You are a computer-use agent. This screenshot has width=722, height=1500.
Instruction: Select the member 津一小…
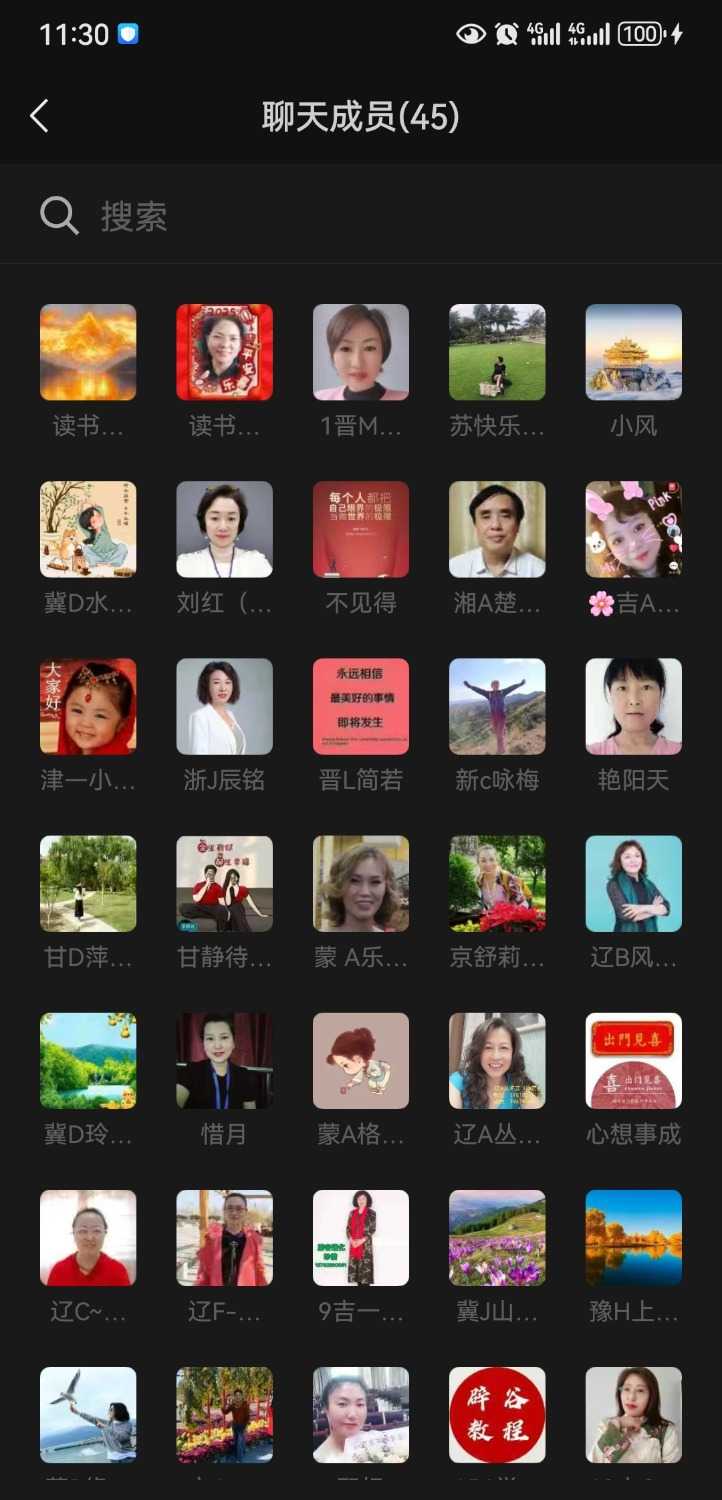tap(88, 706)
